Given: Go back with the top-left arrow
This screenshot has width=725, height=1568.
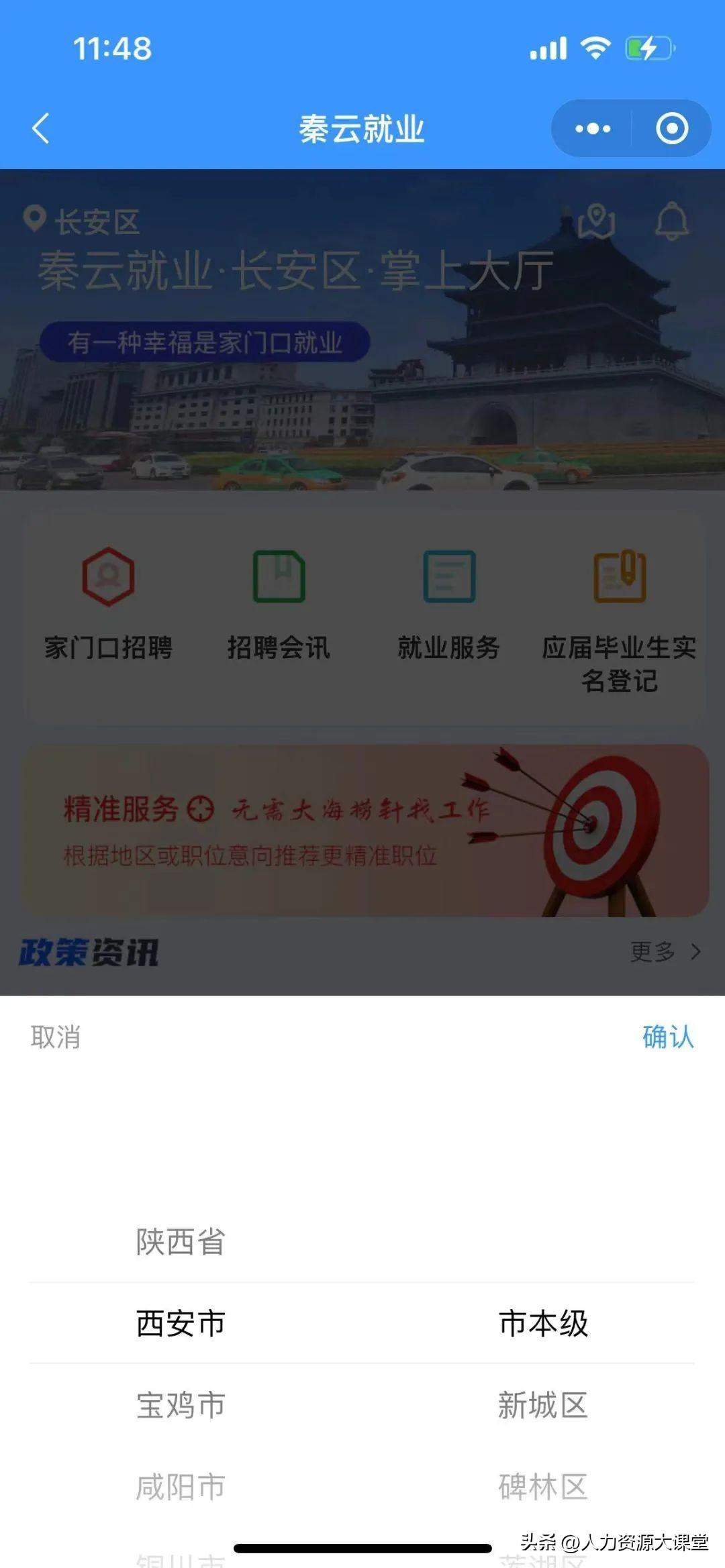Looking at the screenshot, I should (x=41, y=128).
